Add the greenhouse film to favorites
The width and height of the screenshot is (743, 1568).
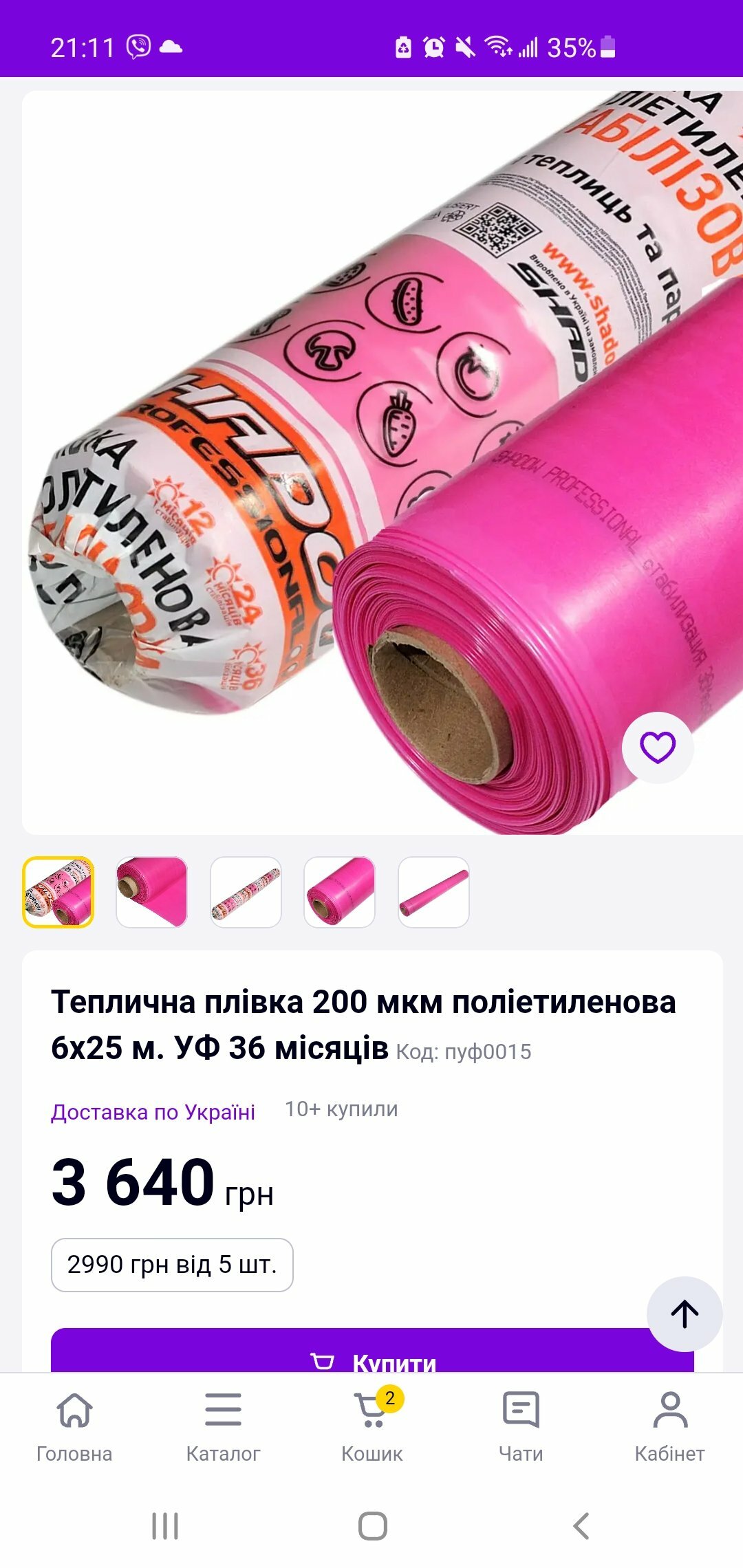click(x=658, y=748)
